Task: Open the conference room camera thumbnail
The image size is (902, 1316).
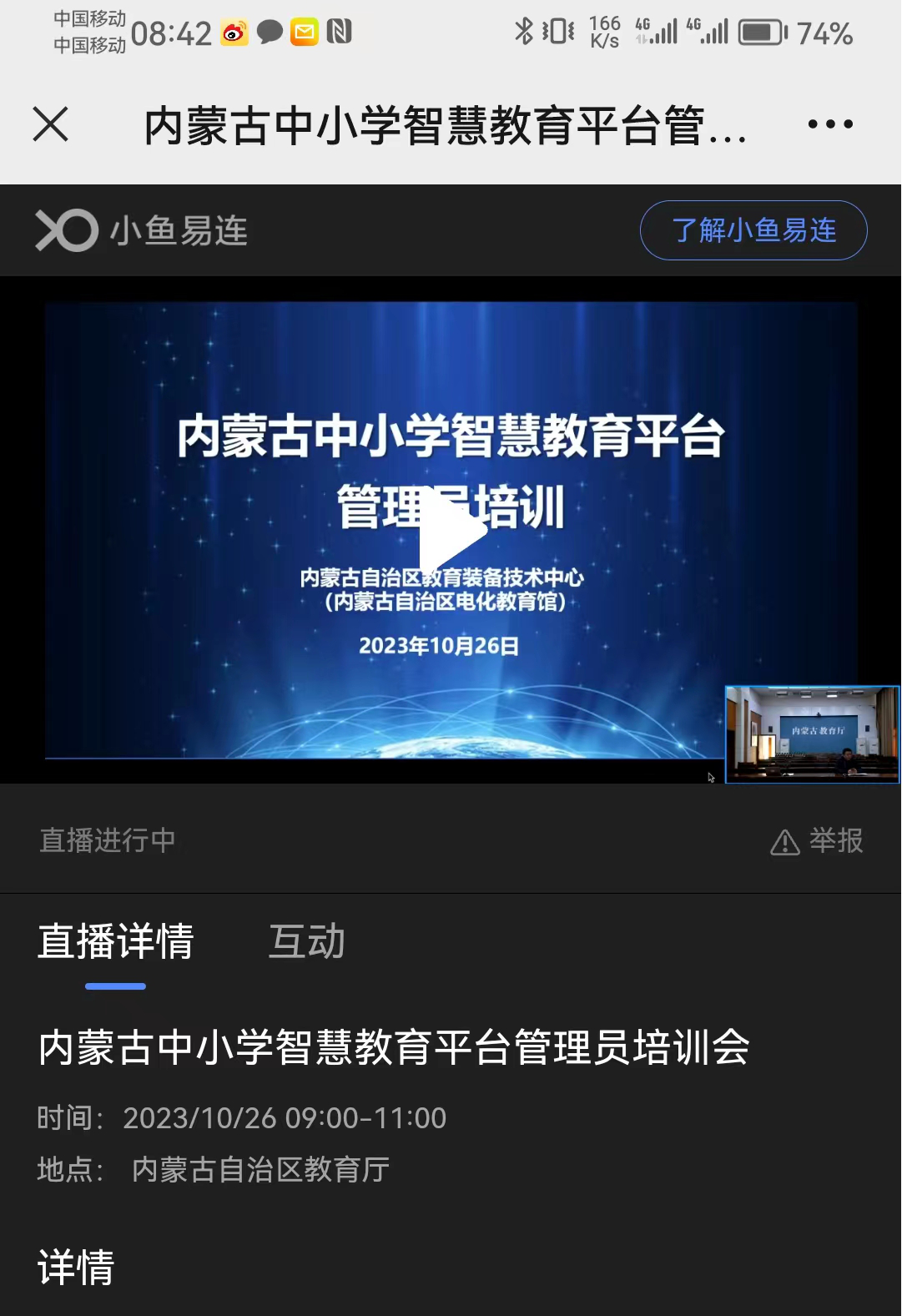Action: 812,734
